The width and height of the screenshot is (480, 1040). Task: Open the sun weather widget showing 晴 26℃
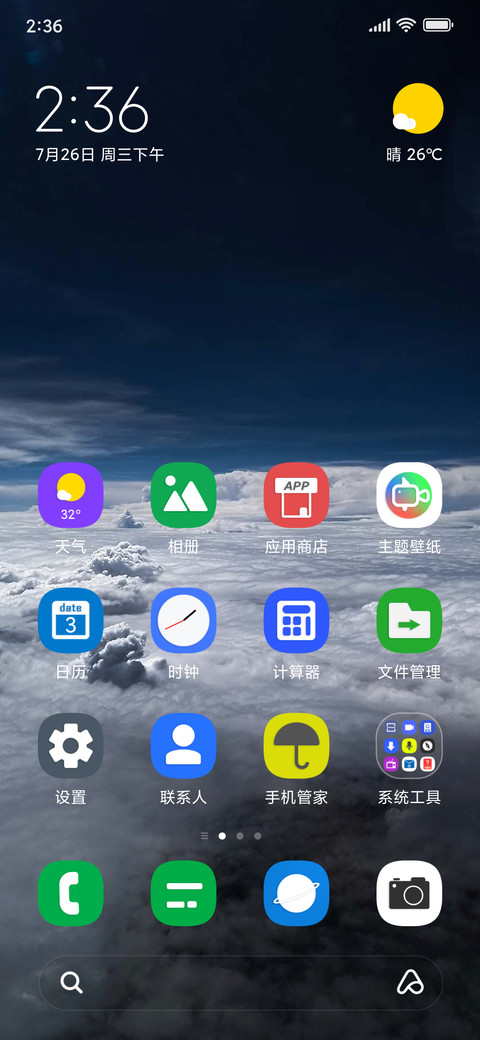pyautogui.click(x=415, y=123)
